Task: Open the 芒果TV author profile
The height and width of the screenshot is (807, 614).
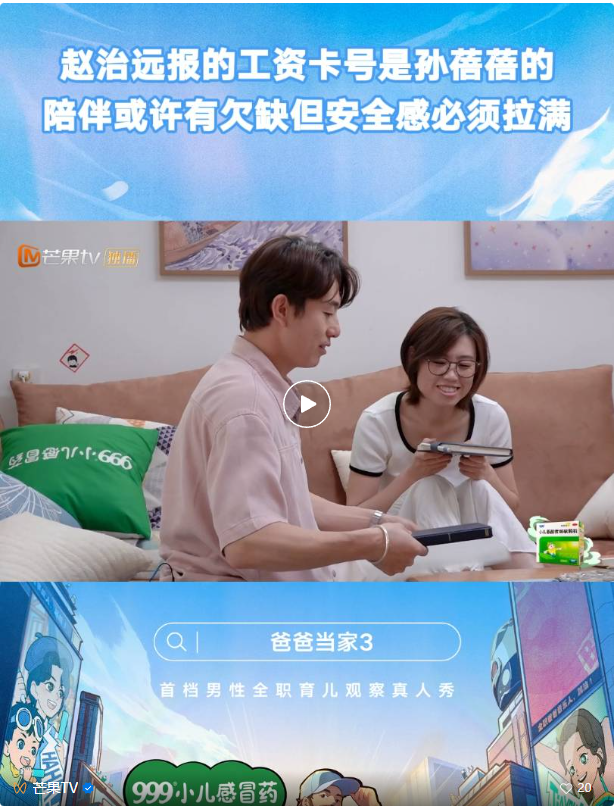Action: tap(53, 788)
